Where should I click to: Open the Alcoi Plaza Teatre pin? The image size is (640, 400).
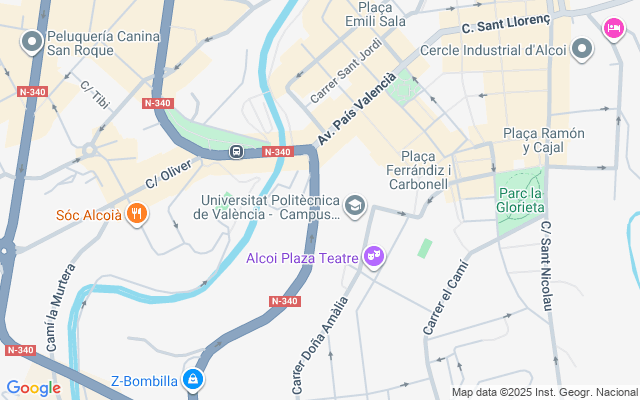pos(375,258)
